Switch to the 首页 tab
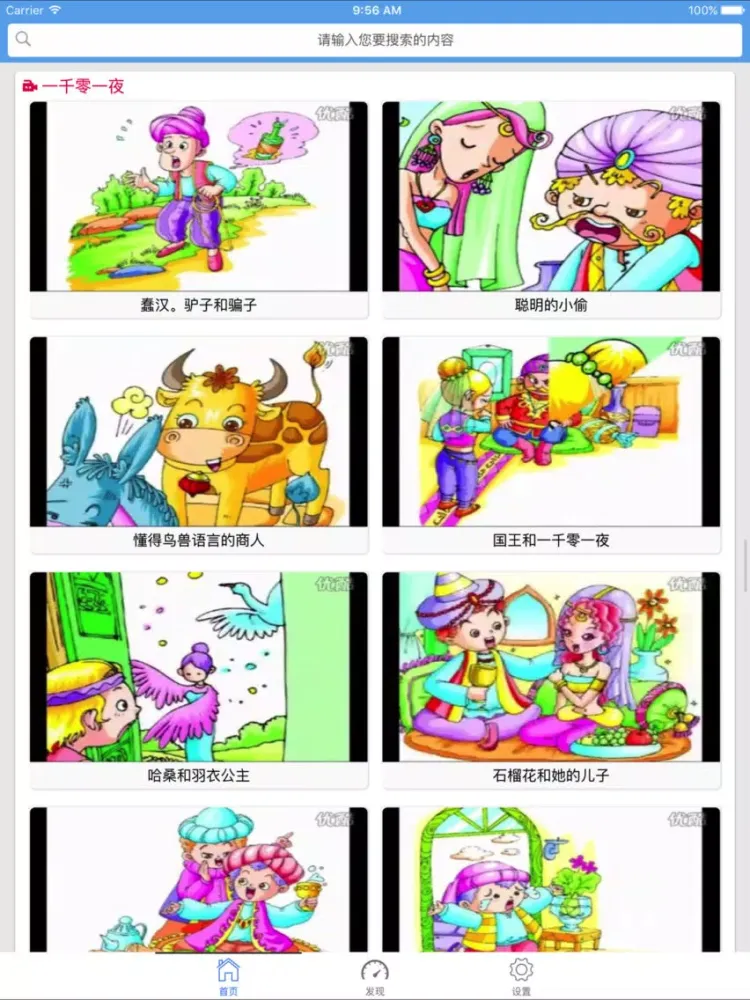750x1000 pixels. 229,976
